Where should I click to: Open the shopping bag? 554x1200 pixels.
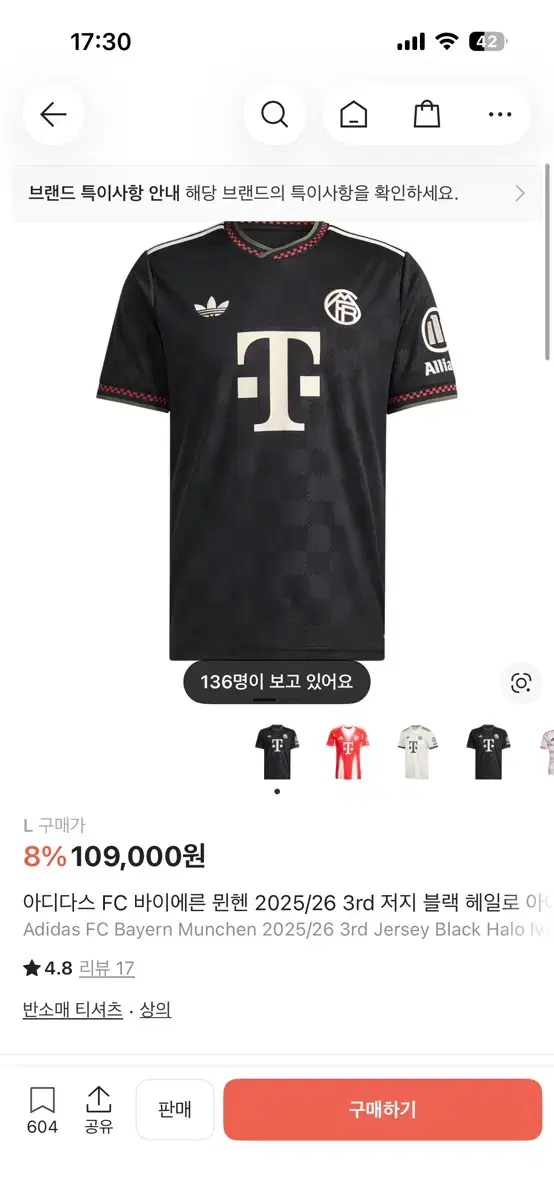pyautogui.click(x=427, y=115)
